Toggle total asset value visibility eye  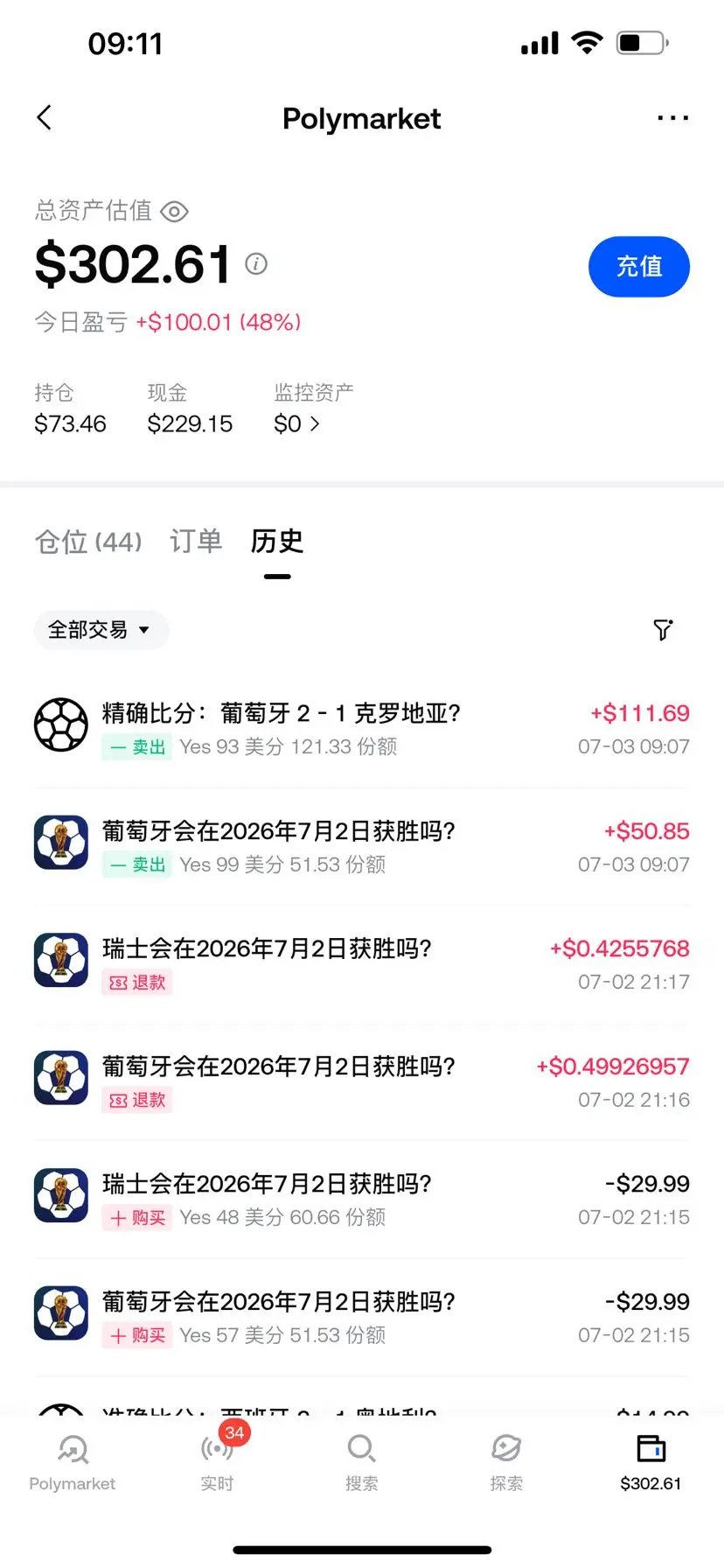point(175,212)
